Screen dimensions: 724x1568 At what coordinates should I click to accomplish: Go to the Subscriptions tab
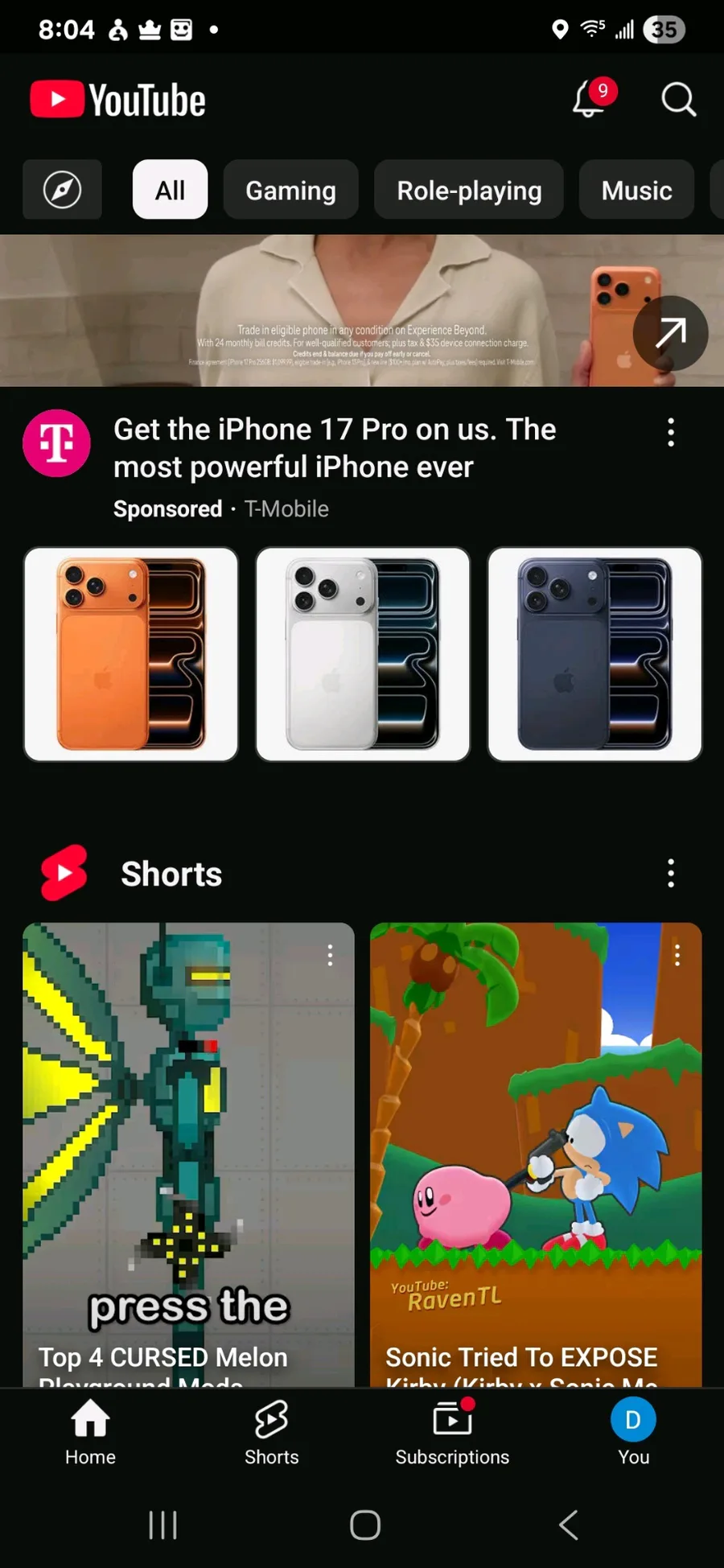tap(452, 1434)
